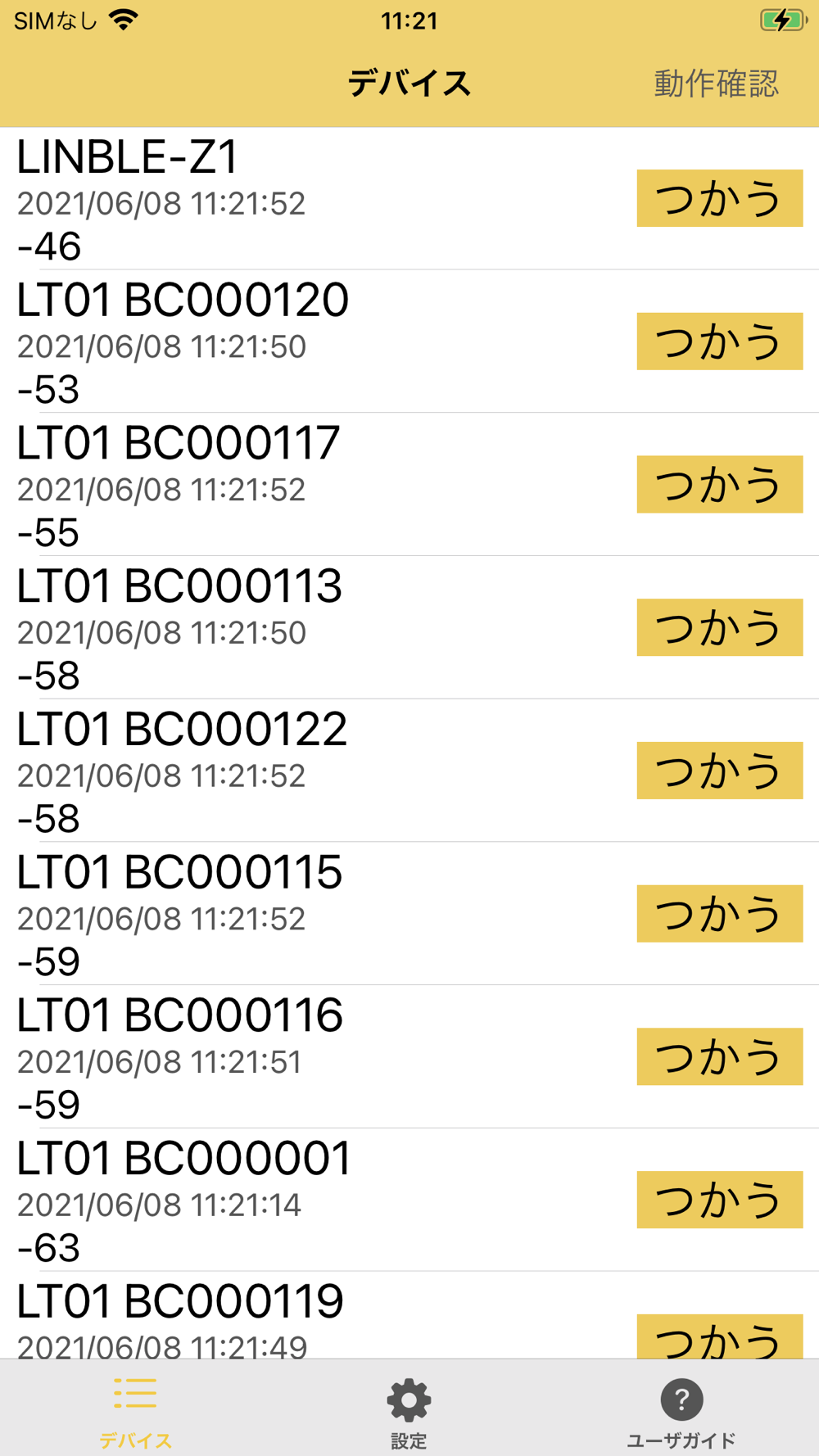Image resolution: width=819 pixels, height=1456 pixels.
Task: Select つかう for LT01 BC000116
Action: point(719,1056)
